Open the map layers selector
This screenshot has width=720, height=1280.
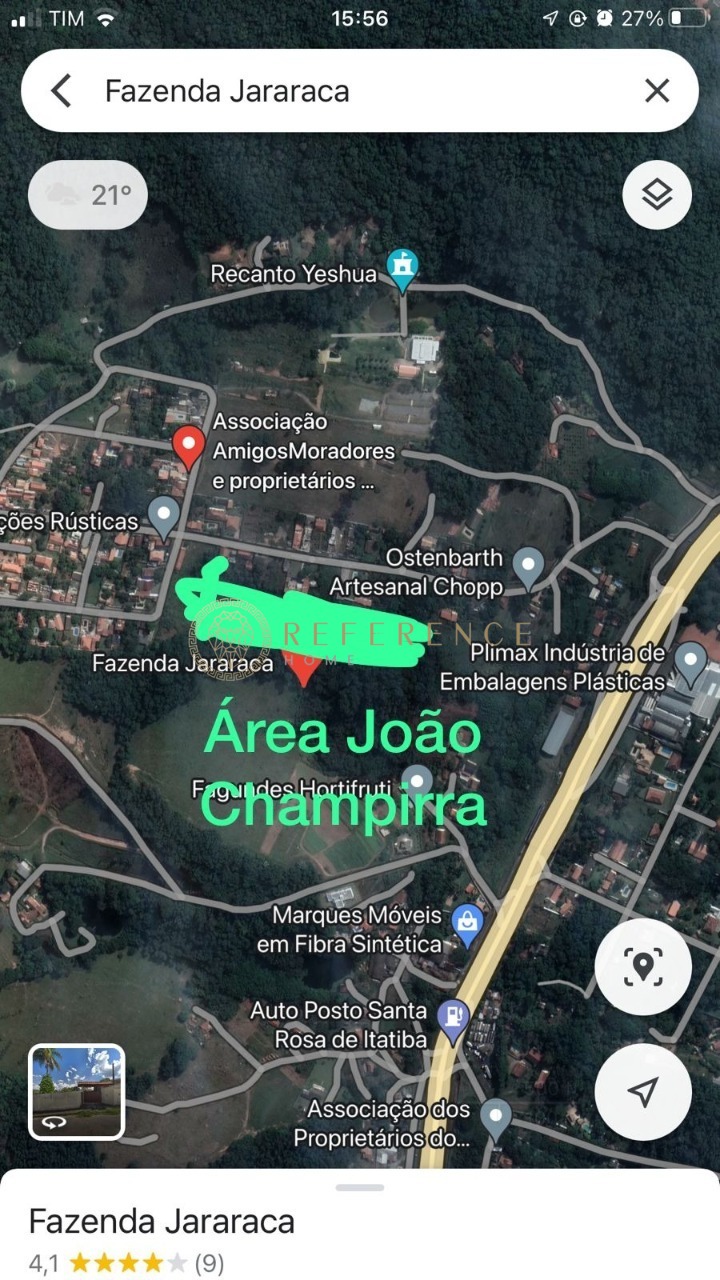[657, 195]
